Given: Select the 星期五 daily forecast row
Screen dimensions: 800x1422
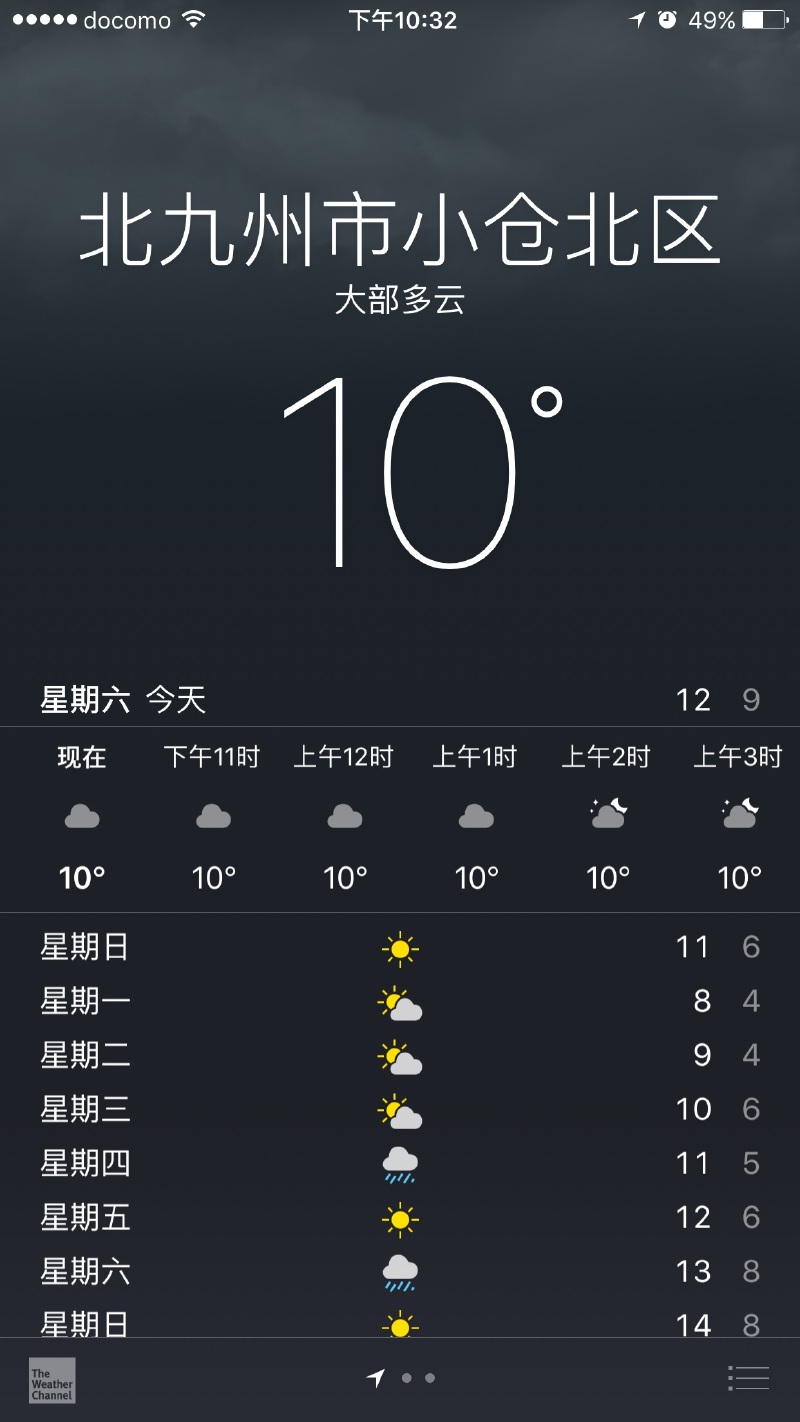Looking at the screenshot, I should pyautogui.click(x=400, y=1216).
